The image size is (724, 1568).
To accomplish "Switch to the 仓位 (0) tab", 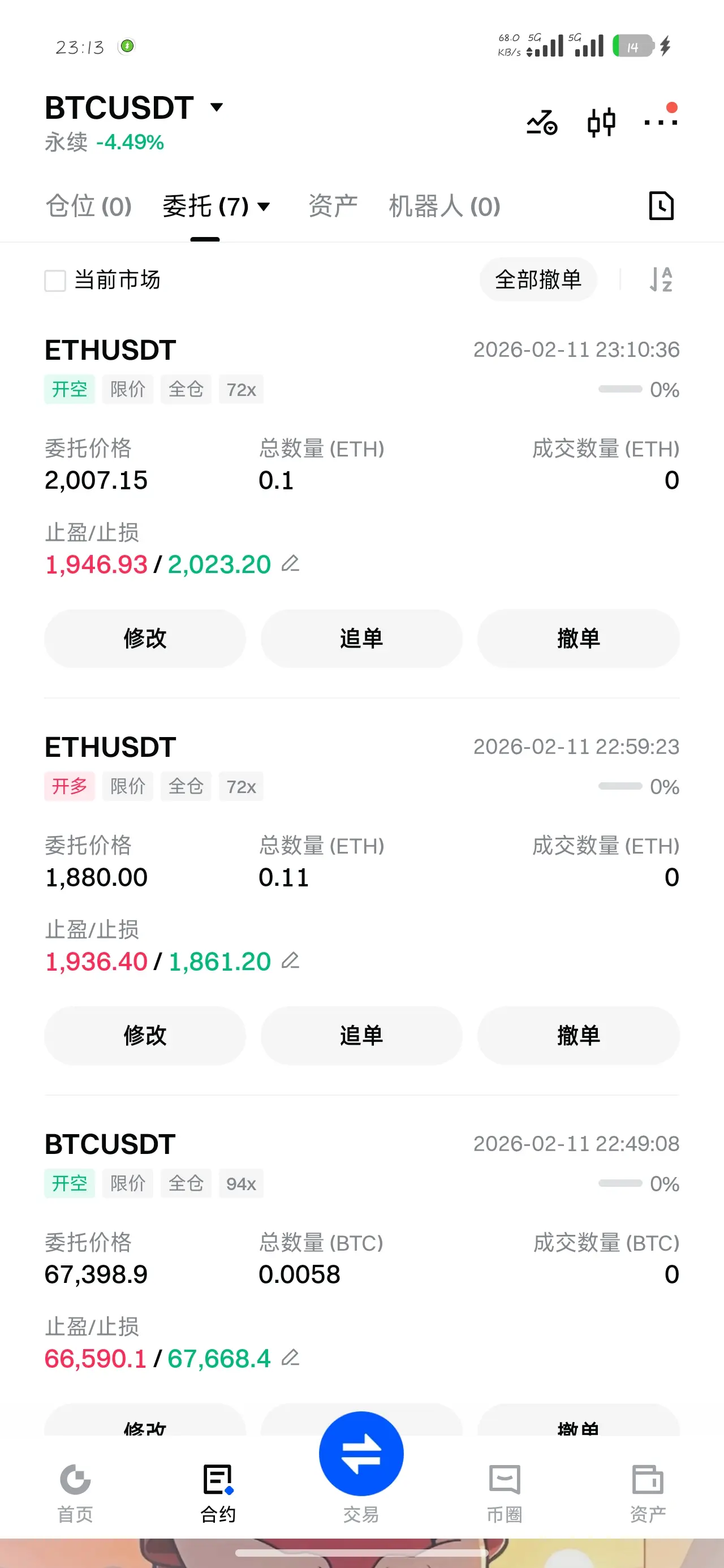I will 89,206.
